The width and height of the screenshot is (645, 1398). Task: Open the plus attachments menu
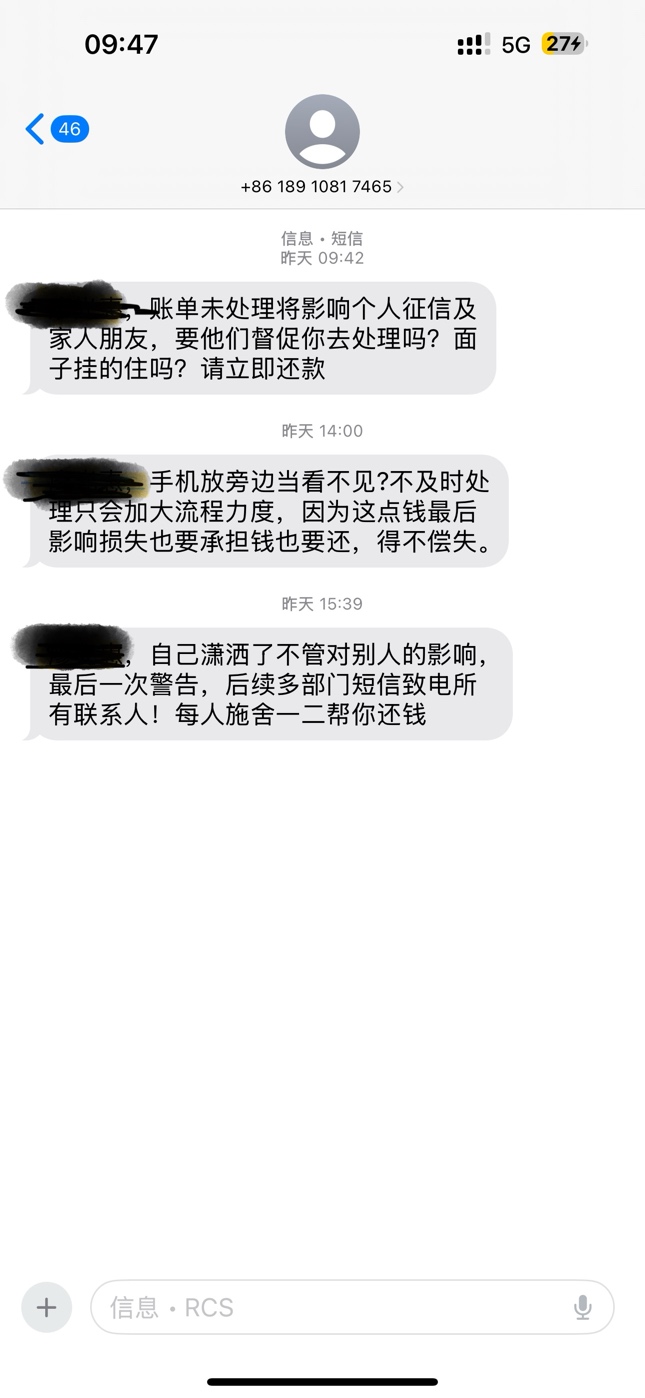click(47, 1307)
